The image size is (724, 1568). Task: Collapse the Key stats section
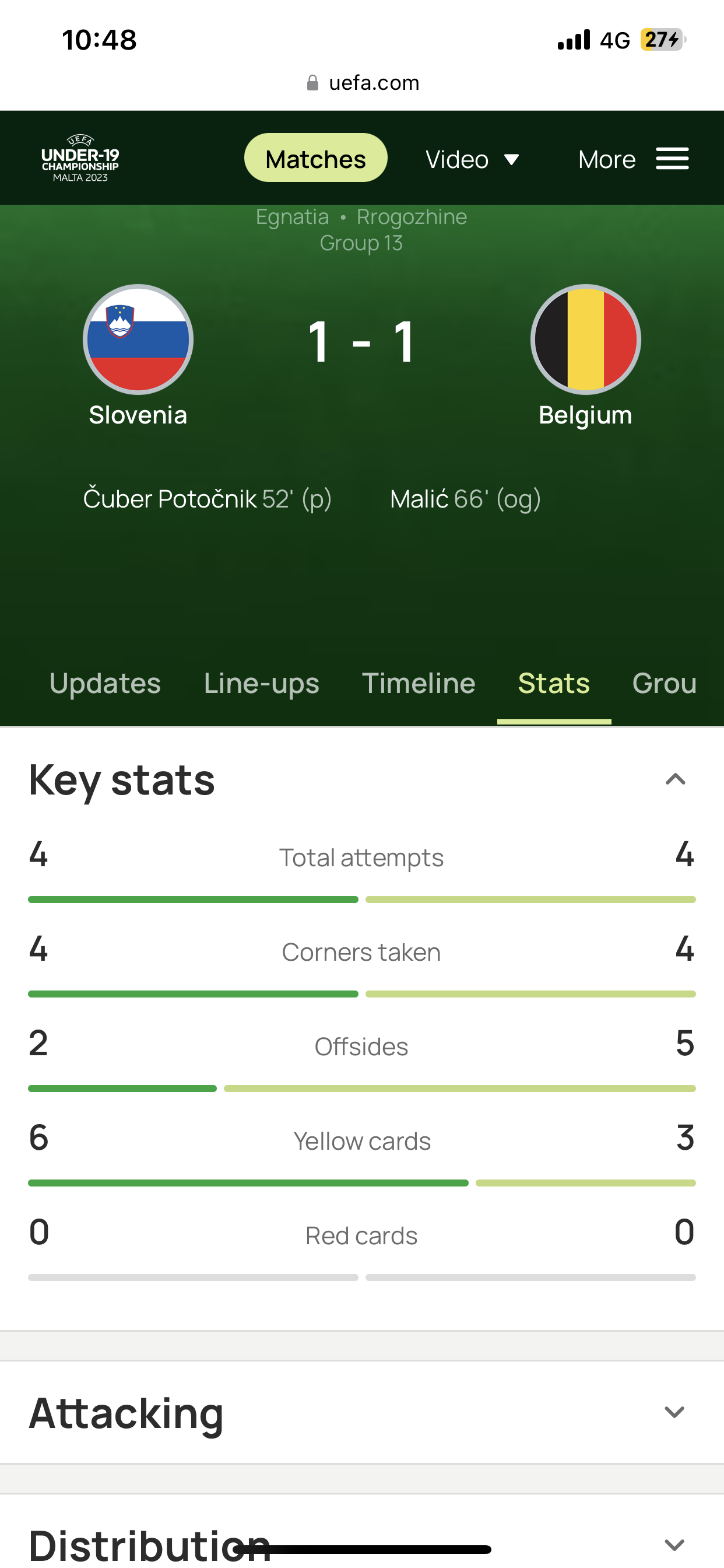pyautogui.click(x=676, y=780)
